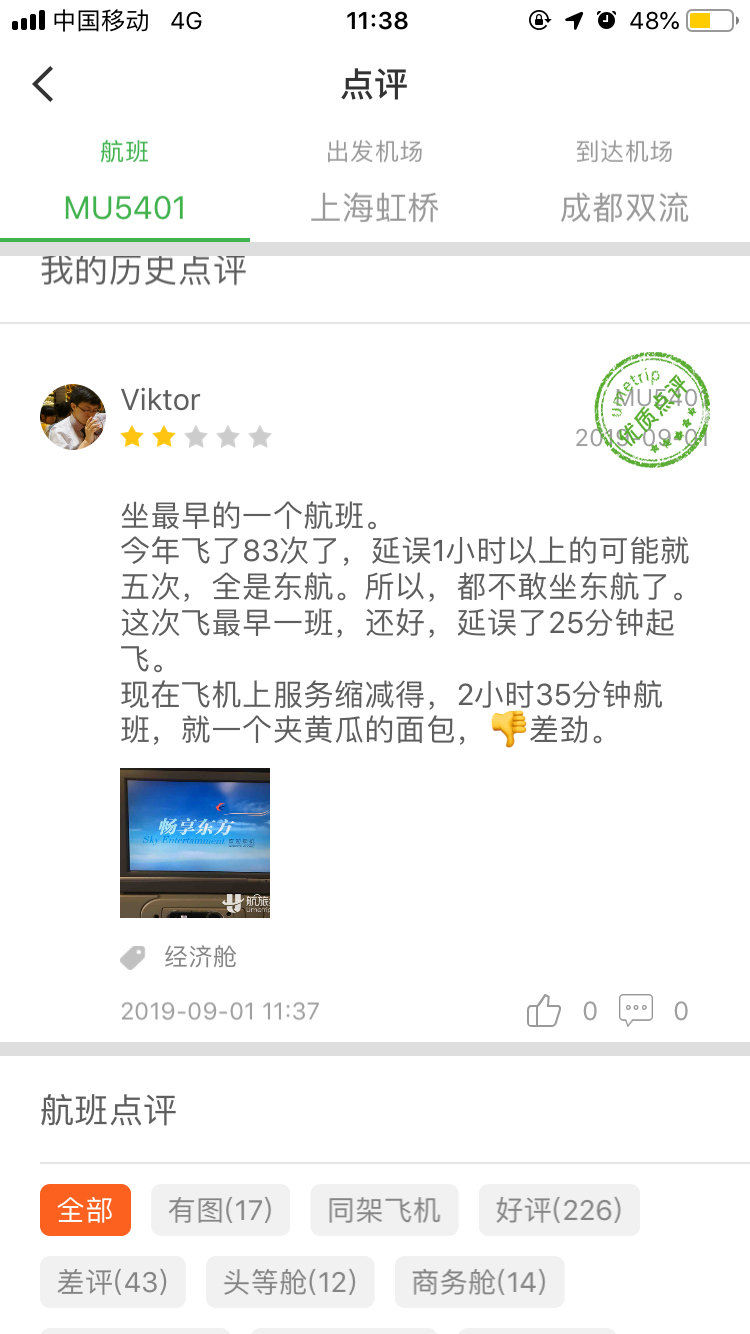Filter reviews by 同架飞机
This screenshot has height=1334, width=750.
[384, 1210]
